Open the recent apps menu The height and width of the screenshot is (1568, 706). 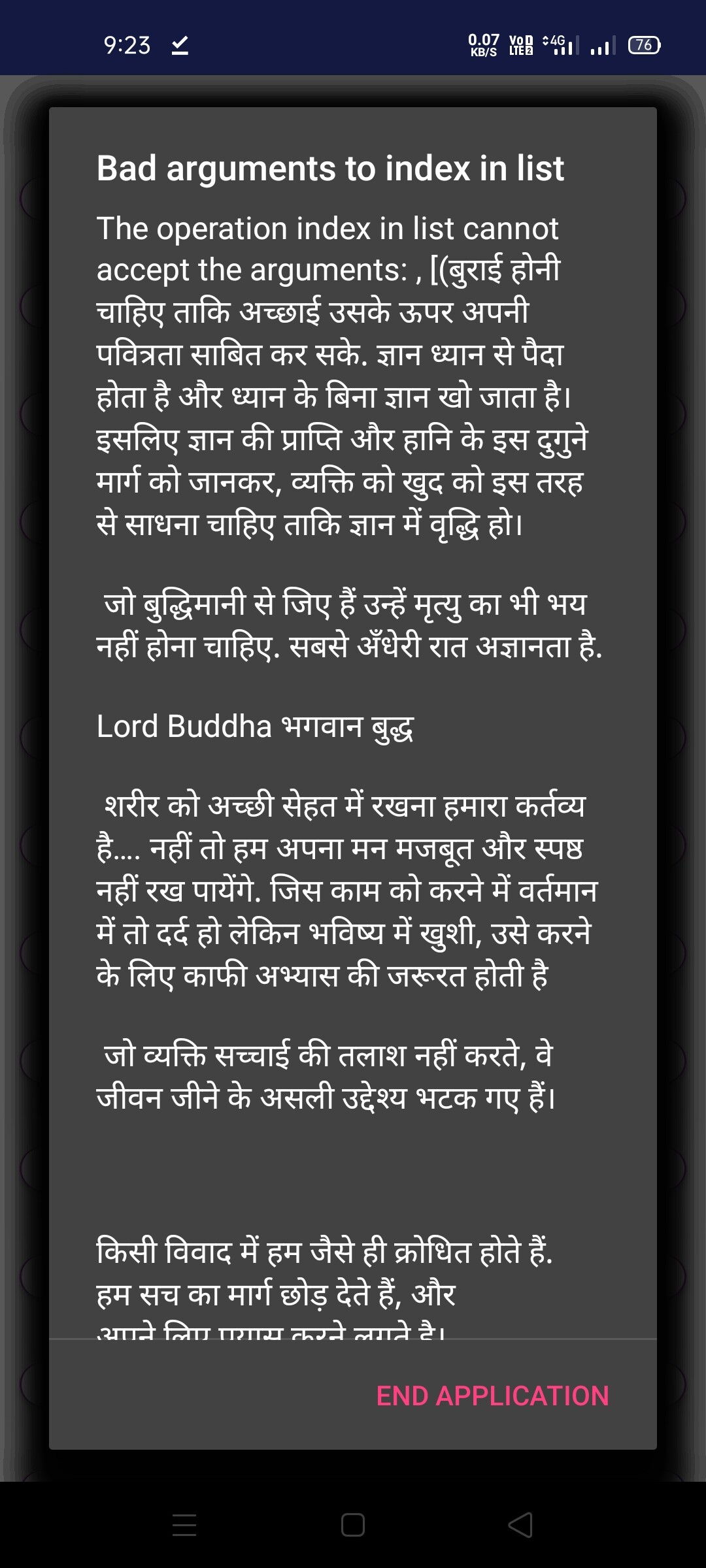click(x=184, y=1525)
